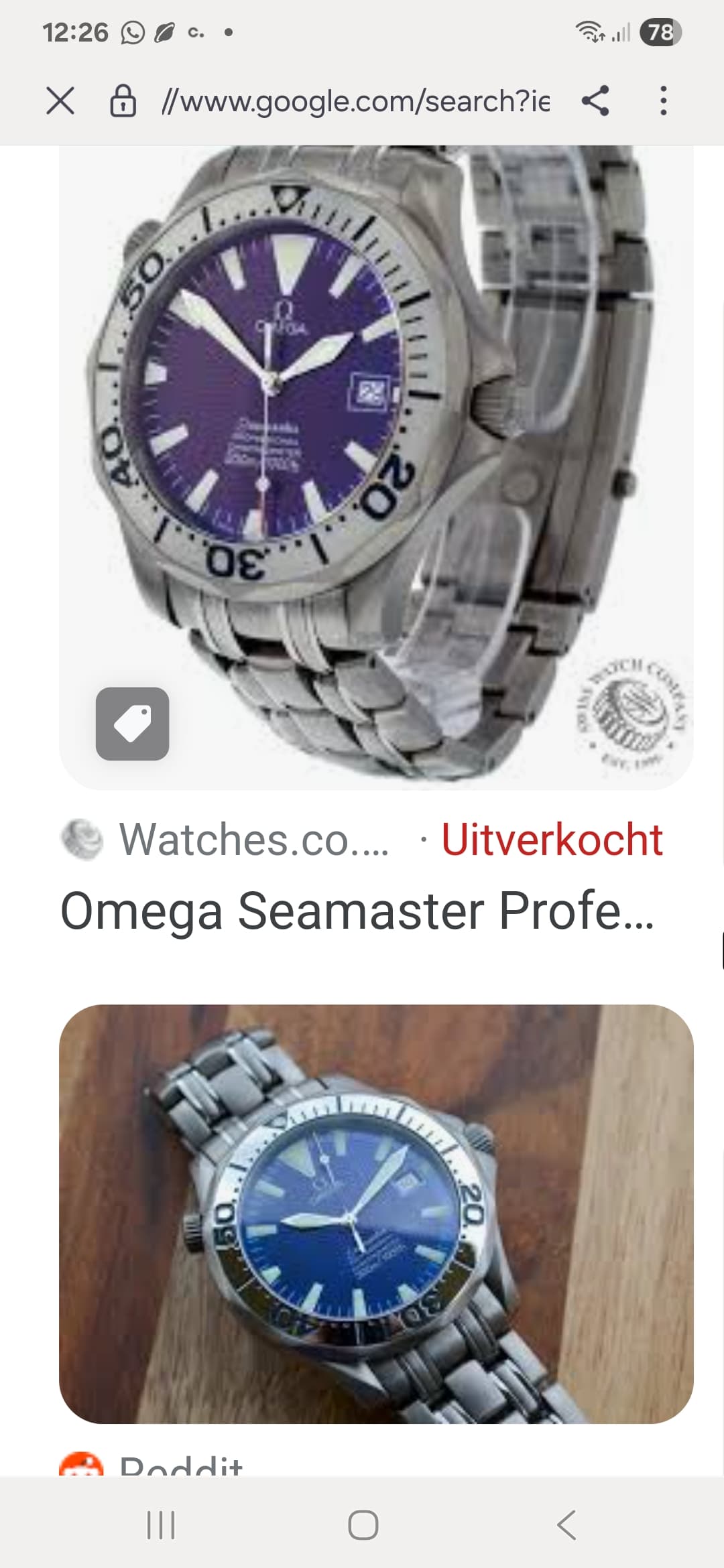This screenshot has width=724, height=1568.
Task: View site security lock info
Action: click(x=123, y=101)
